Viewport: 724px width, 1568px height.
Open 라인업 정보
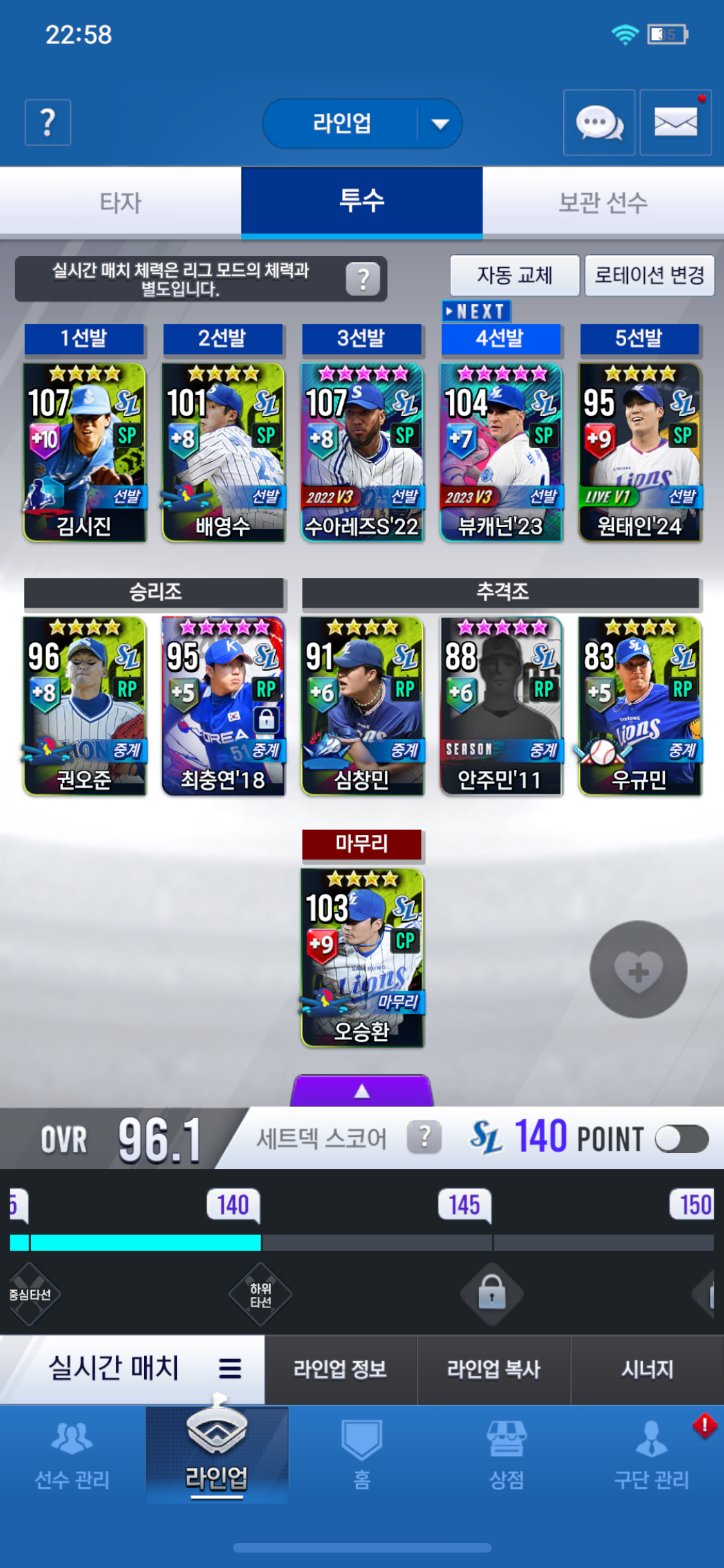(340, 1369)
